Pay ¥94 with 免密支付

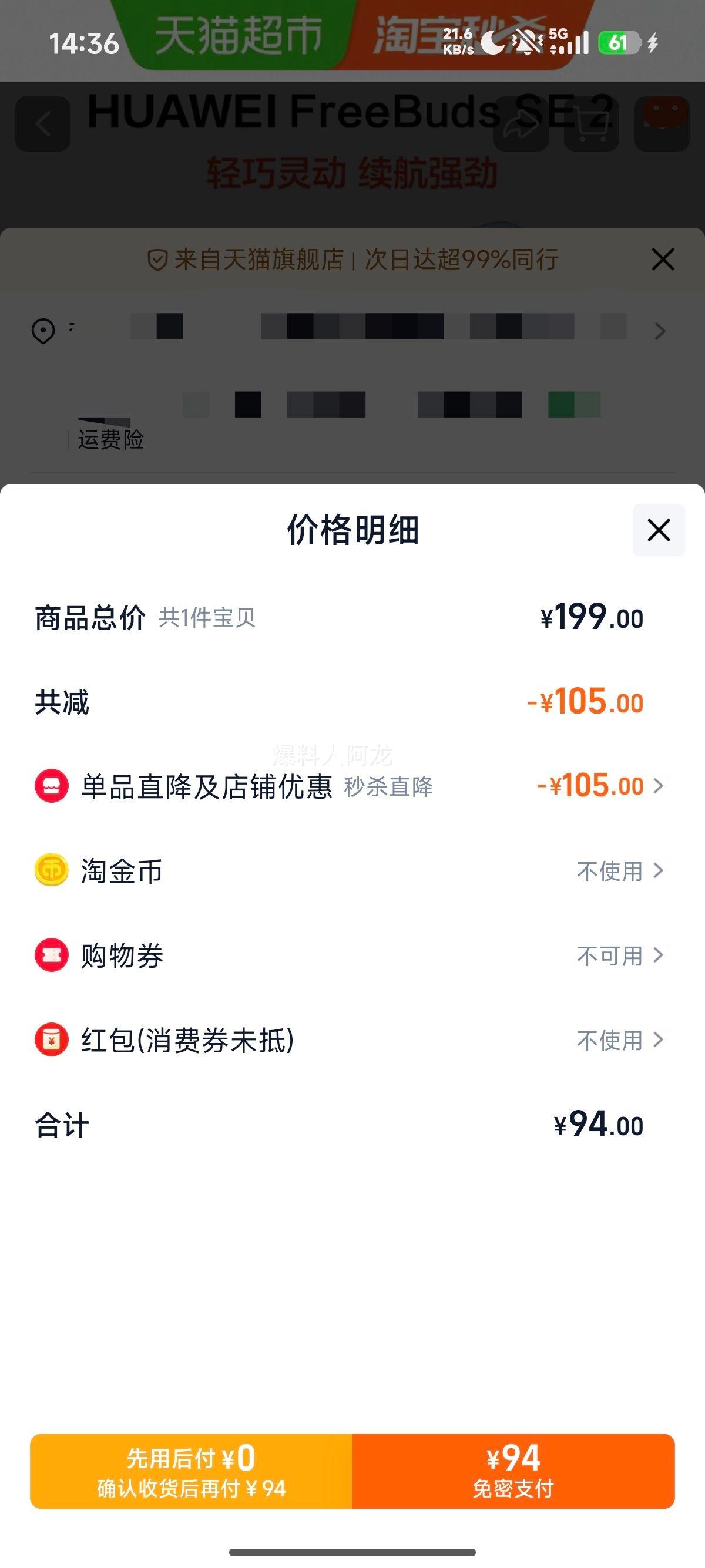(513, 1471)
